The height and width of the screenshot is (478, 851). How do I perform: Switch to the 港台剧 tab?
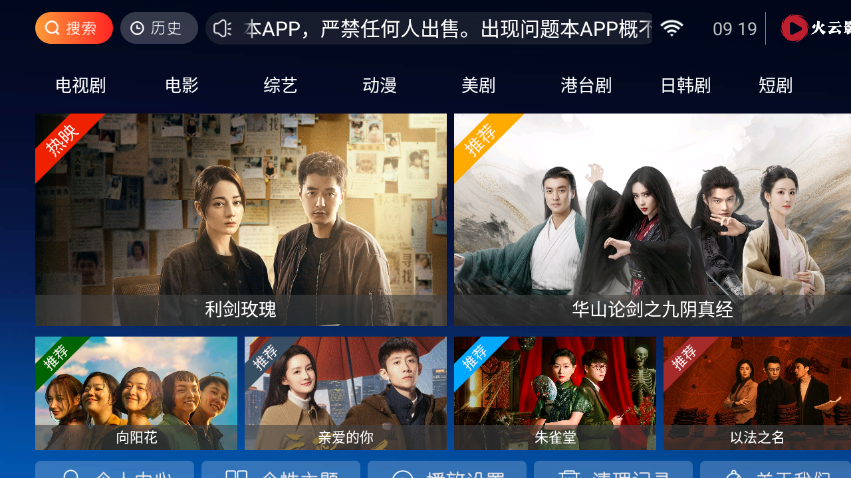586,85
